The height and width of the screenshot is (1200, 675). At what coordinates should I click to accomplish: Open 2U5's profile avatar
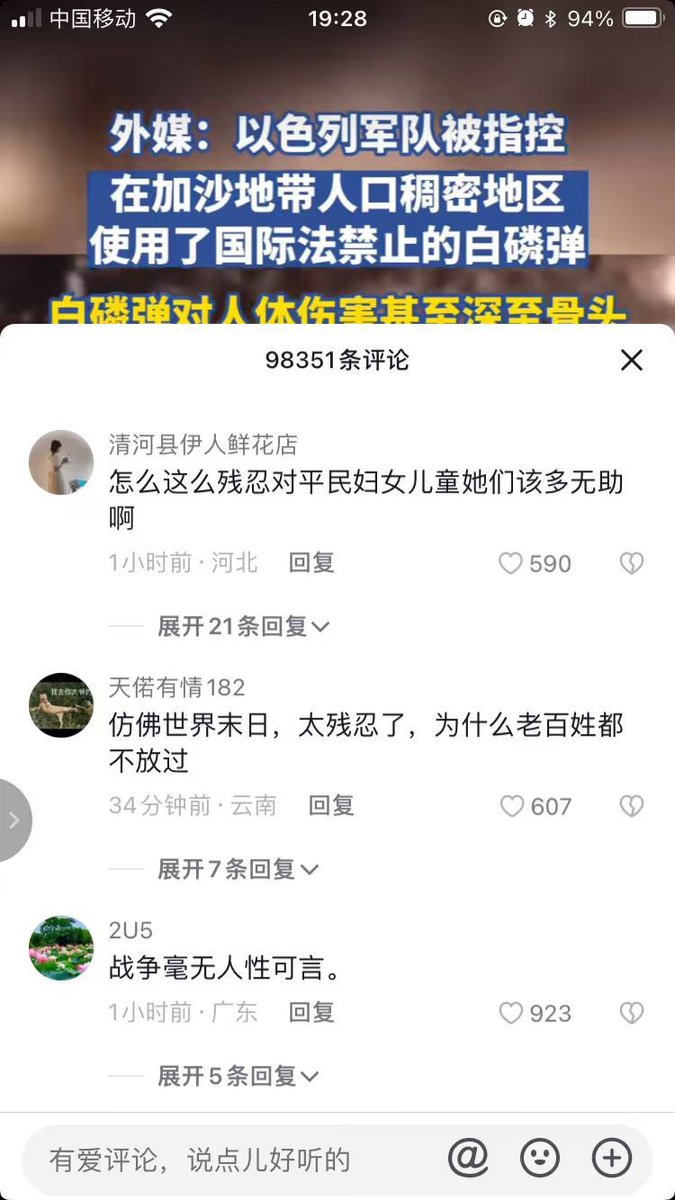(61, 948)
